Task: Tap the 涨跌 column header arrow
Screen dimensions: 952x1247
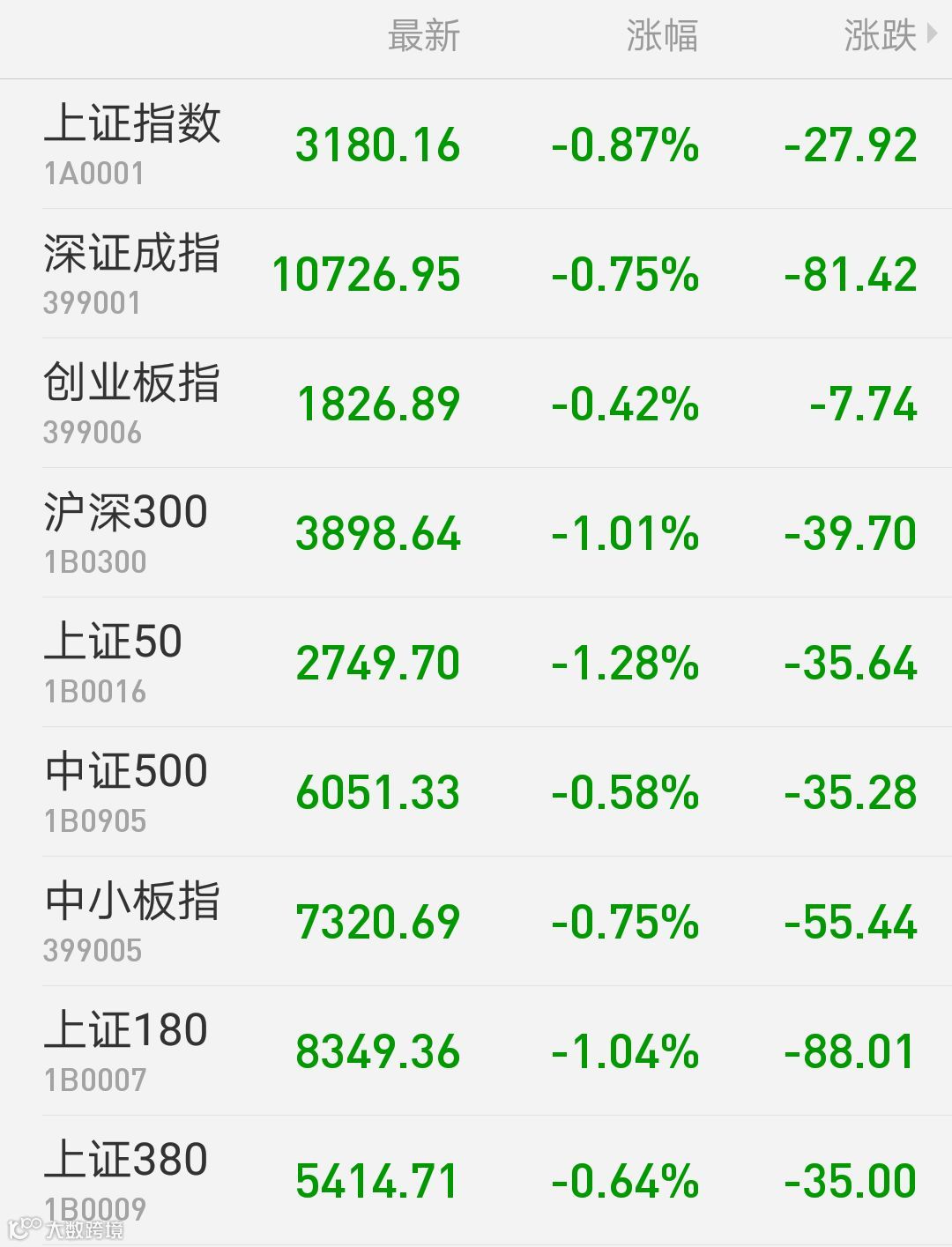Action: (931, 36)
